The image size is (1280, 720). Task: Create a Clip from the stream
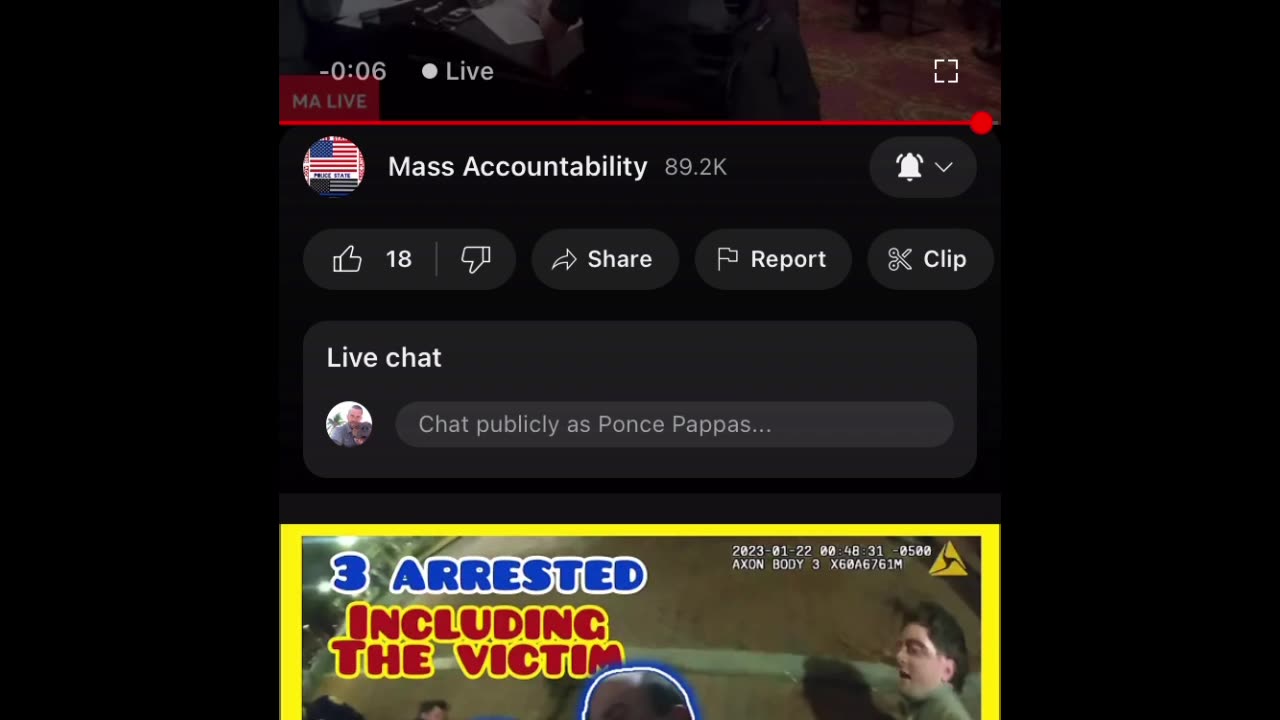(928, 259)
